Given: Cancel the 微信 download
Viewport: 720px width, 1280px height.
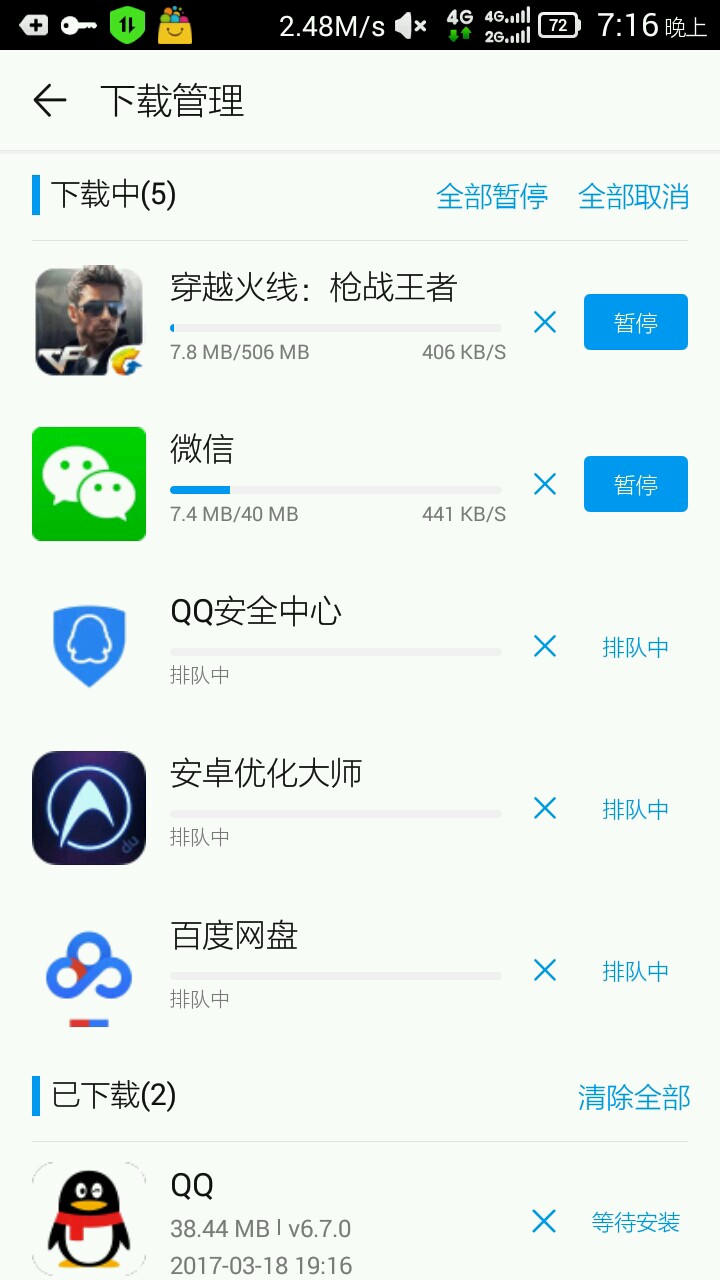Looking at the screenshot, I should tap(545, 484).
